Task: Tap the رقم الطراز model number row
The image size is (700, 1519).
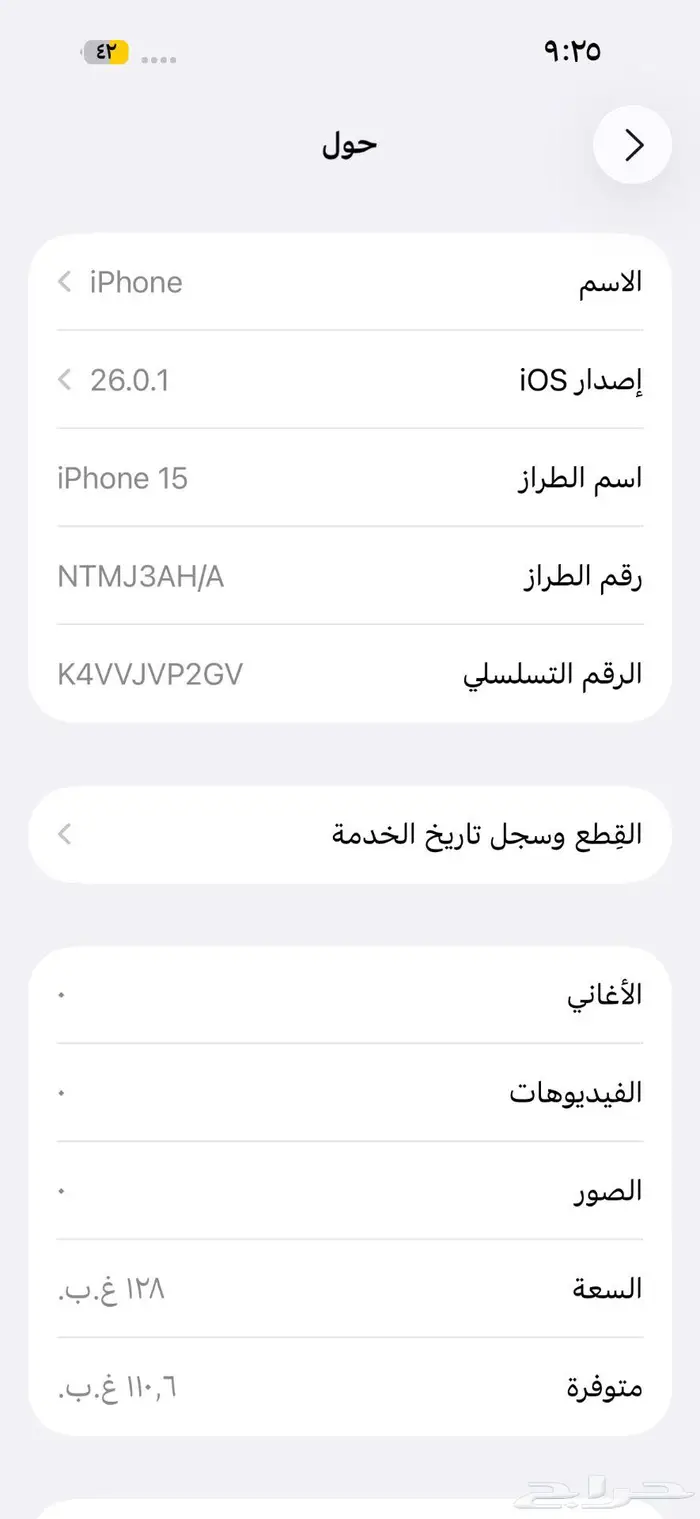Action: pos(350,576)
